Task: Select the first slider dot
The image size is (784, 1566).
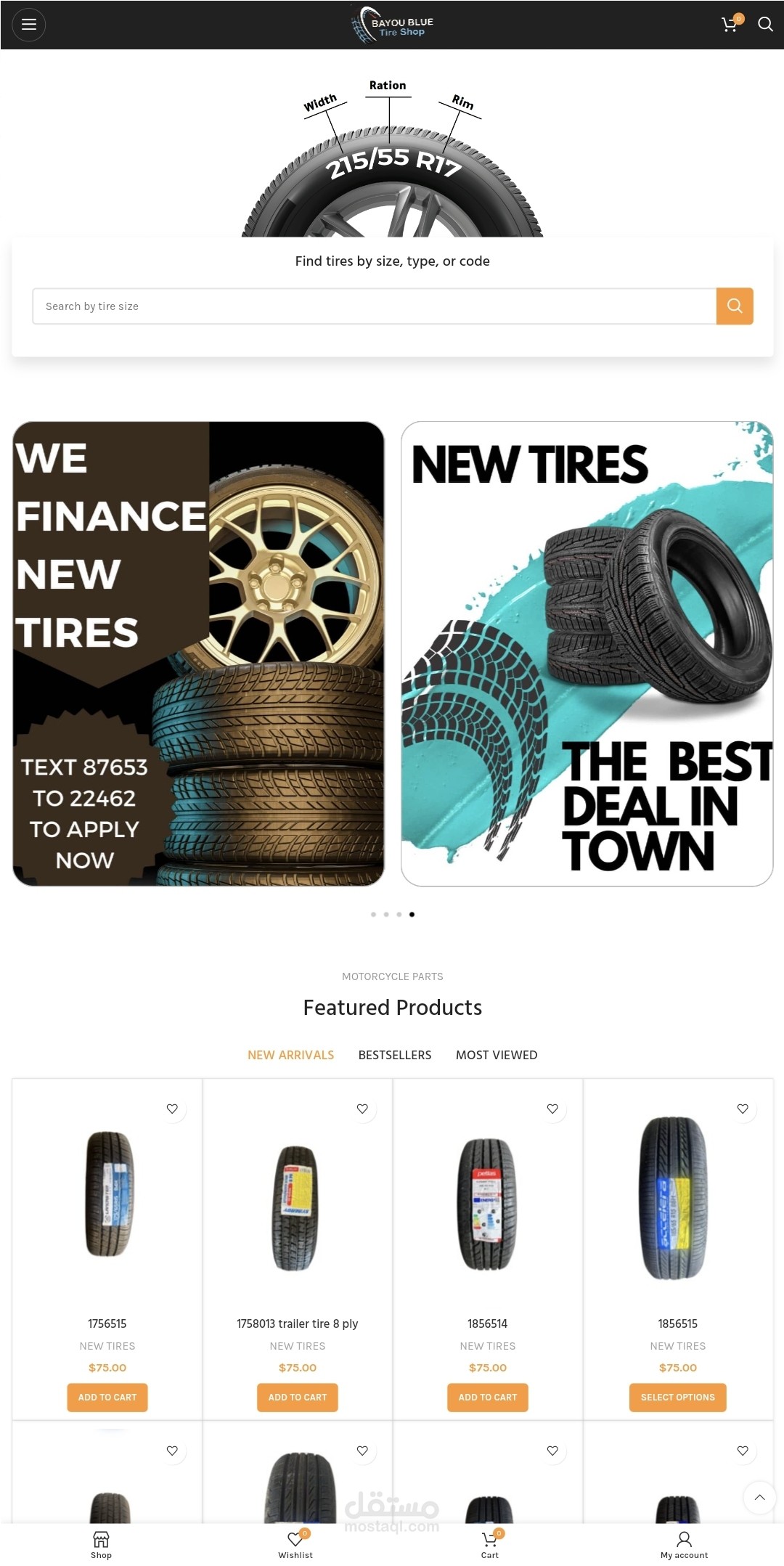Action: click(x=373, y=915)
